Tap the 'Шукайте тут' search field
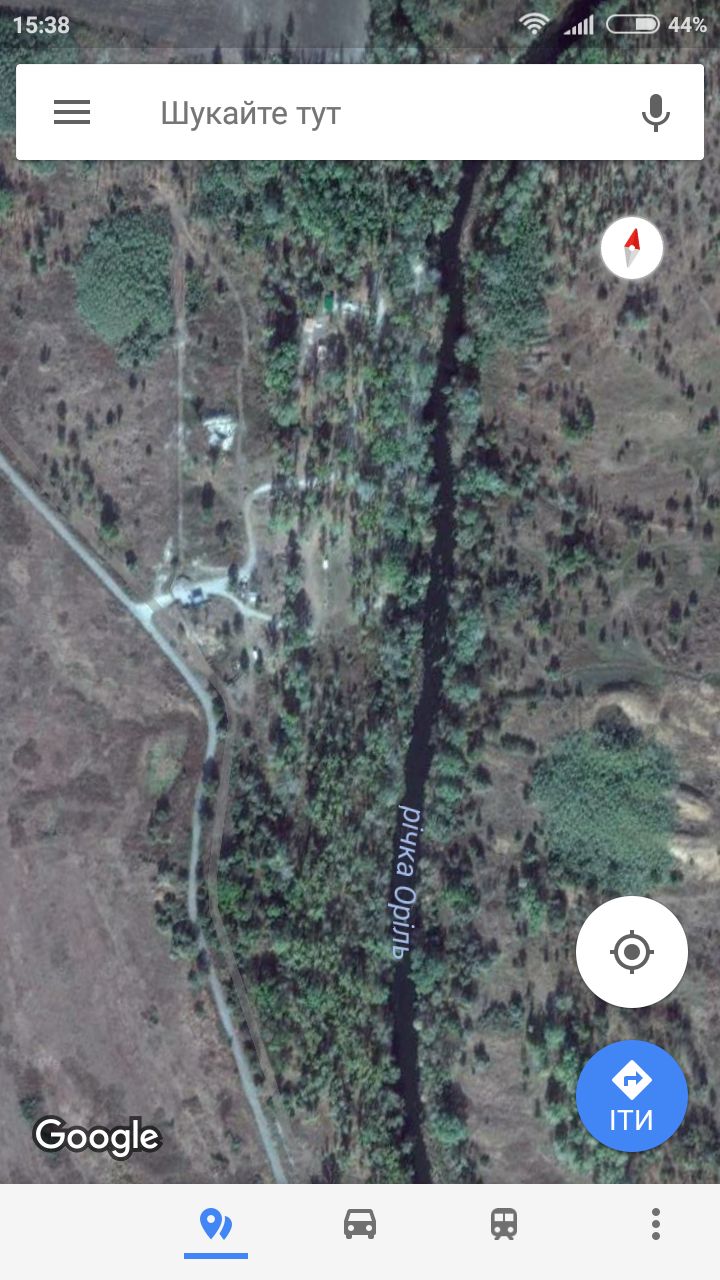Screen dimensions: 720x1280 [360, 113]
